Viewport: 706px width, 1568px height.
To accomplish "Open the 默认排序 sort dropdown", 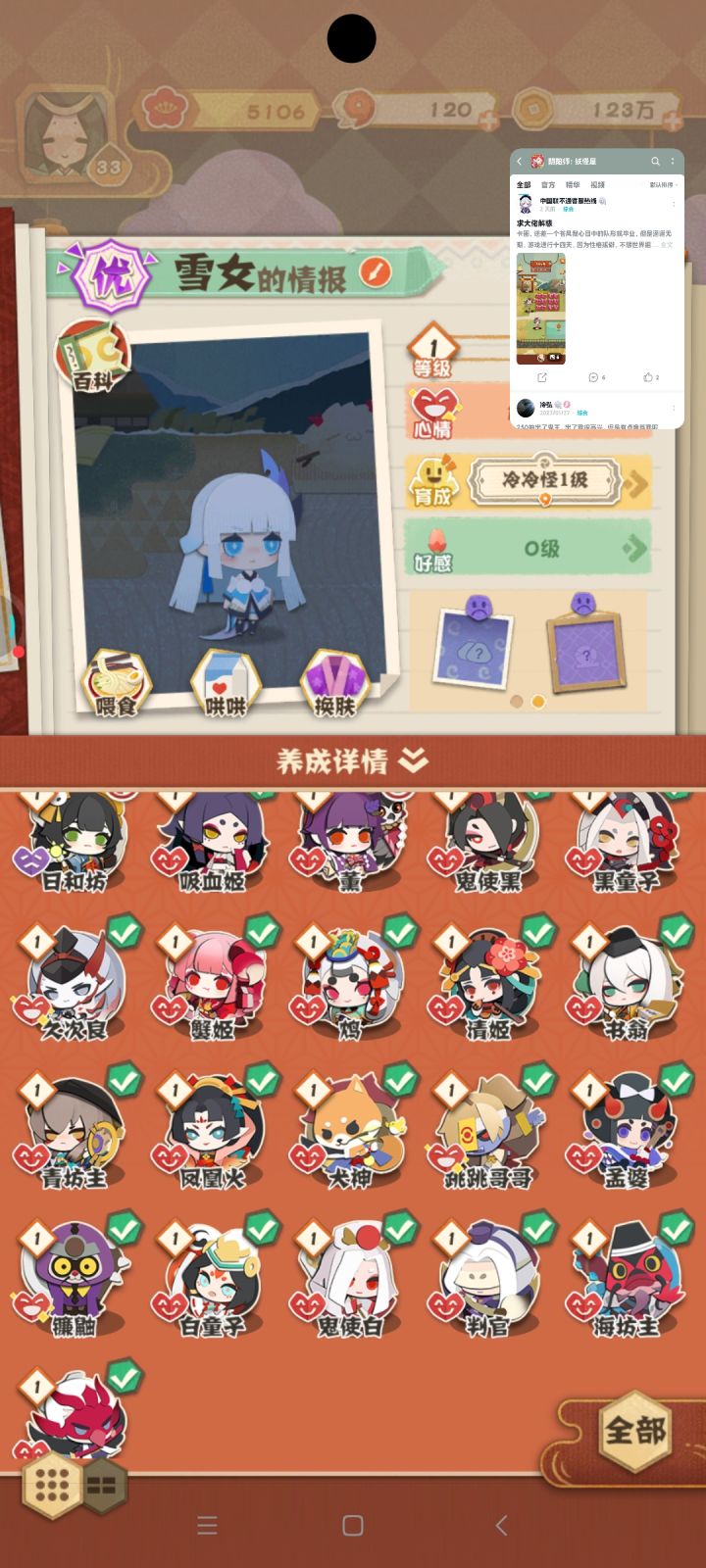I will pyautogui.click(x=660, y=184).
